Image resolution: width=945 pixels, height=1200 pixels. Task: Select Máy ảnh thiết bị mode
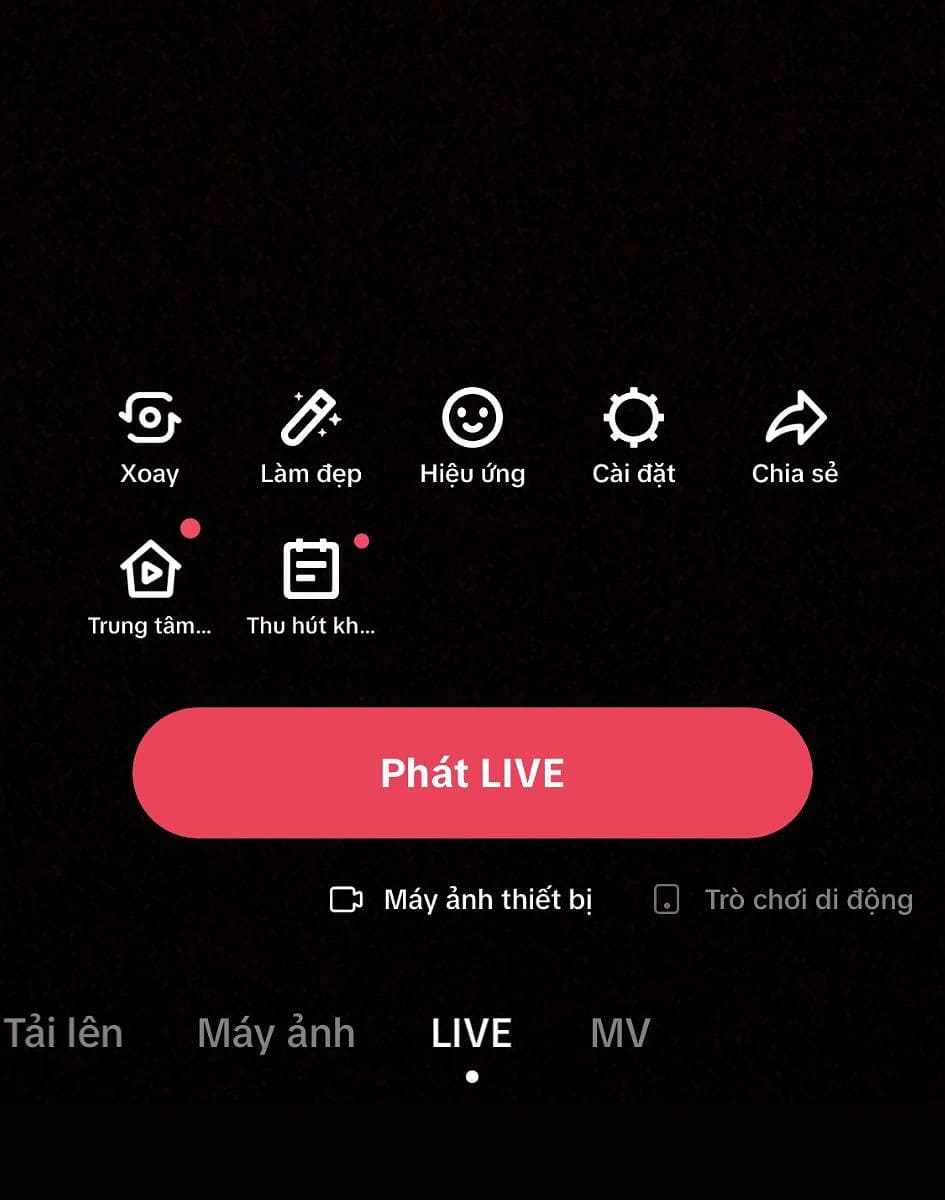tap(463, 900)
